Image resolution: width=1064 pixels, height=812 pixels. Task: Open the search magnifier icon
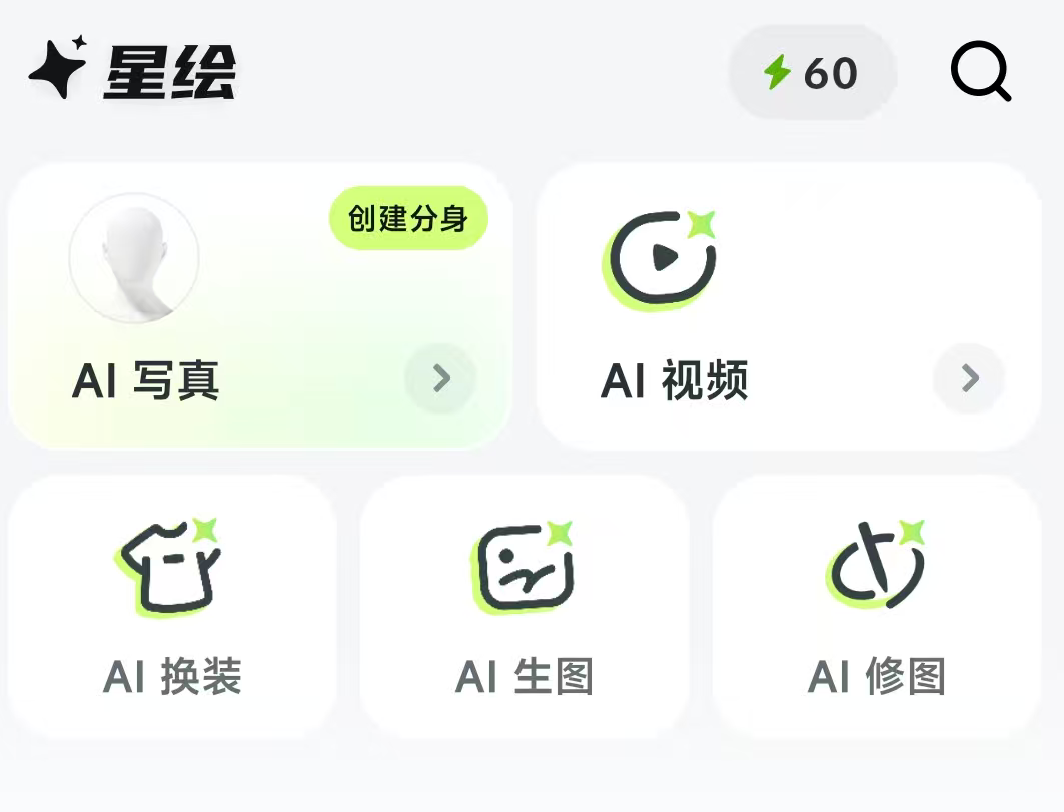click(980, 73)
